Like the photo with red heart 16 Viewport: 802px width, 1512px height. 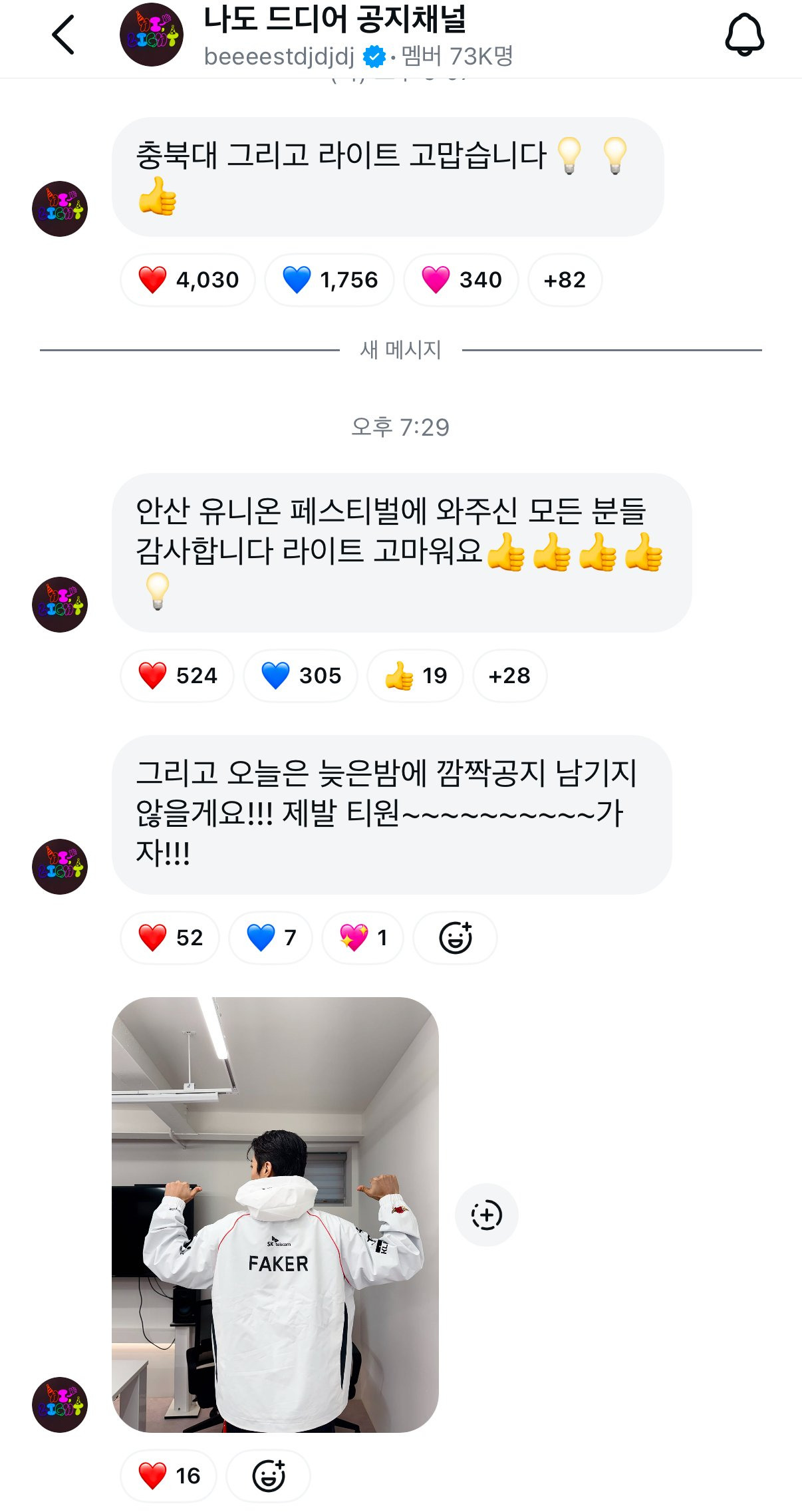pyautogui.click(x=170, y=1476)
